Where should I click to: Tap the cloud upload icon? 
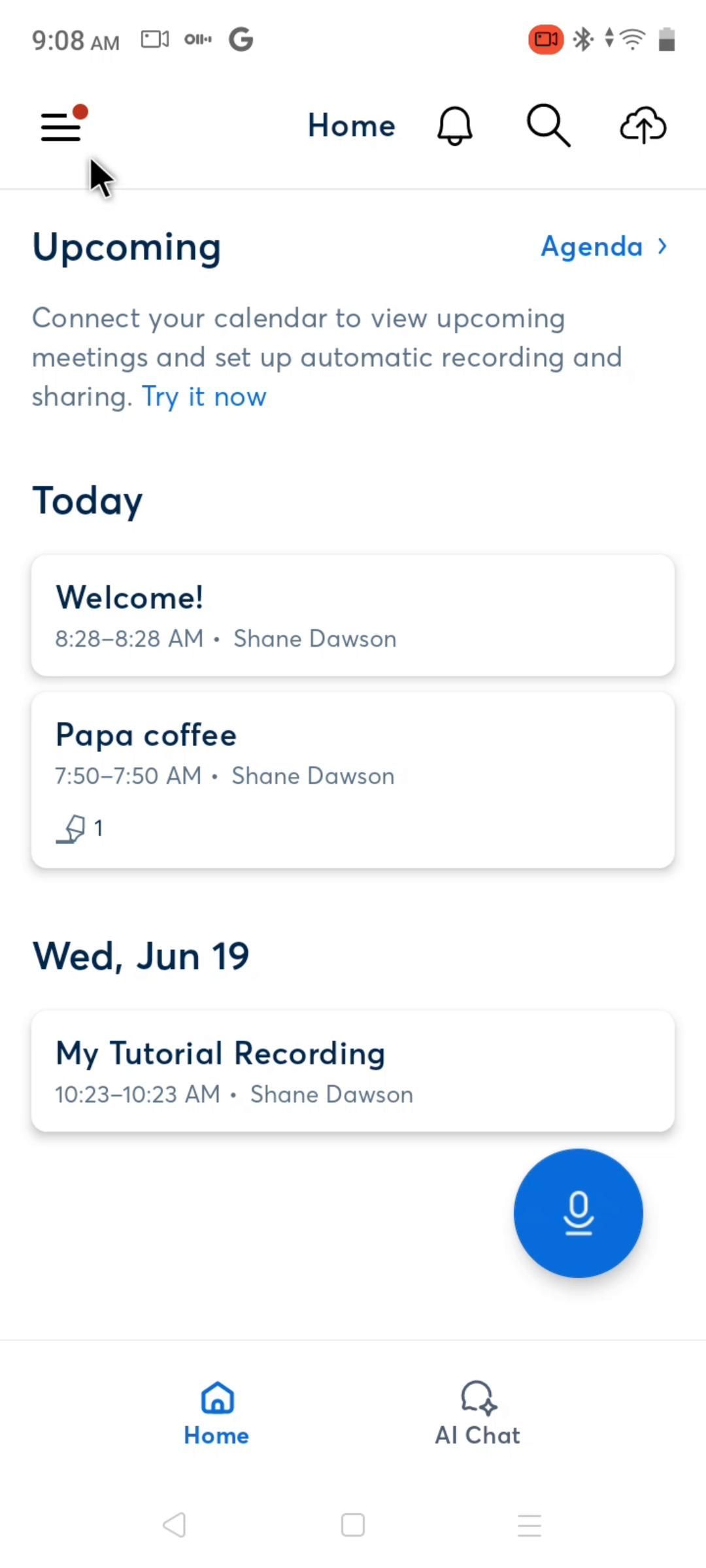click(643, 125)
